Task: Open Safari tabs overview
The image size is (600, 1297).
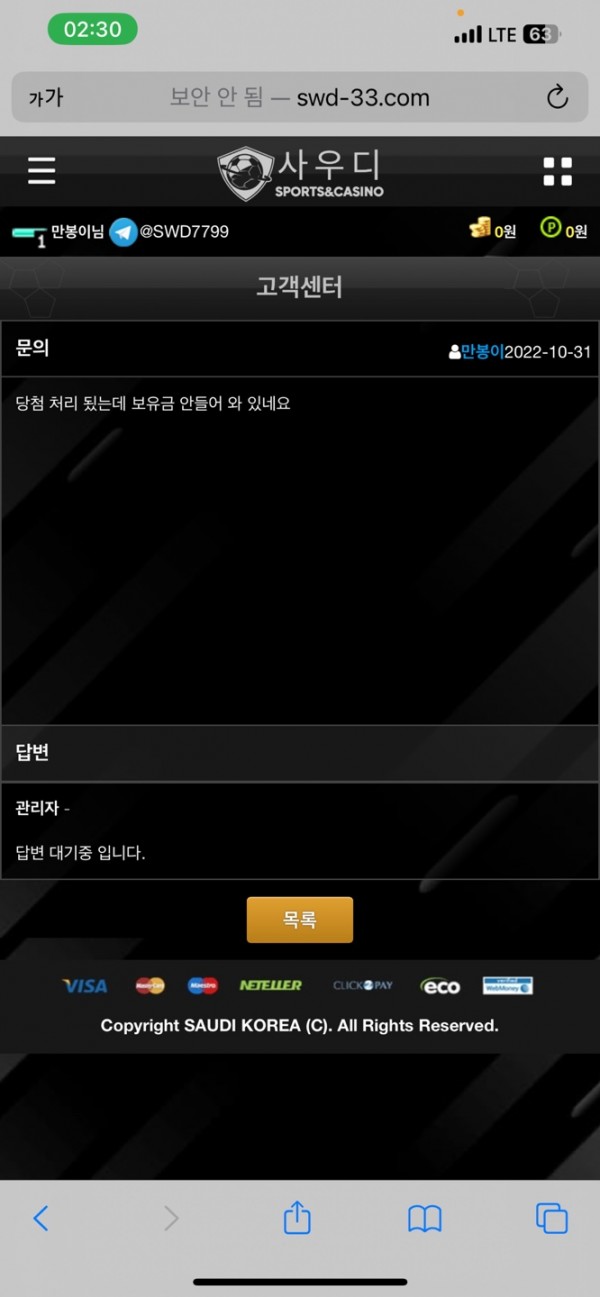Action: click(x=552, y=1217)
